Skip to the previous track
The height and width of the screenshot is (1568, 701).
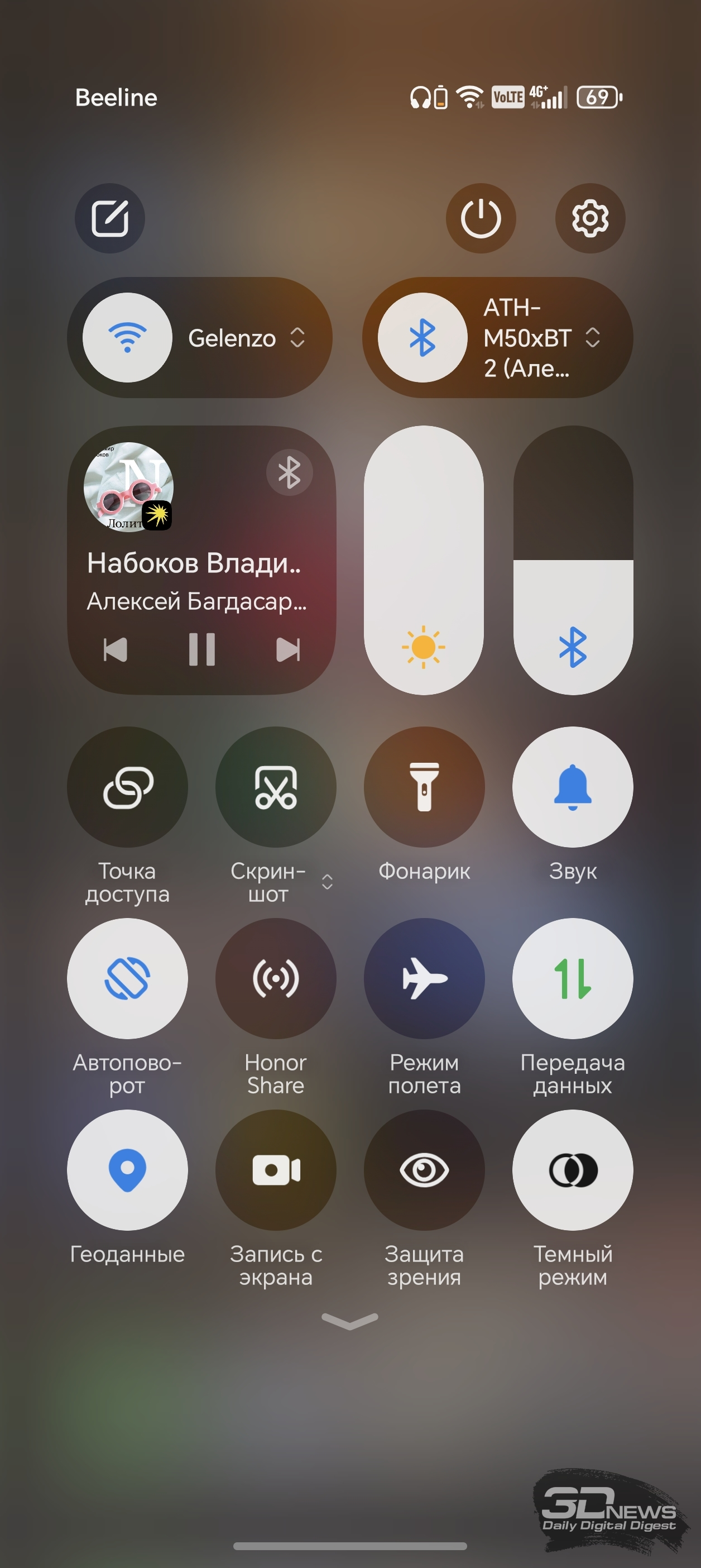point(115,649)
